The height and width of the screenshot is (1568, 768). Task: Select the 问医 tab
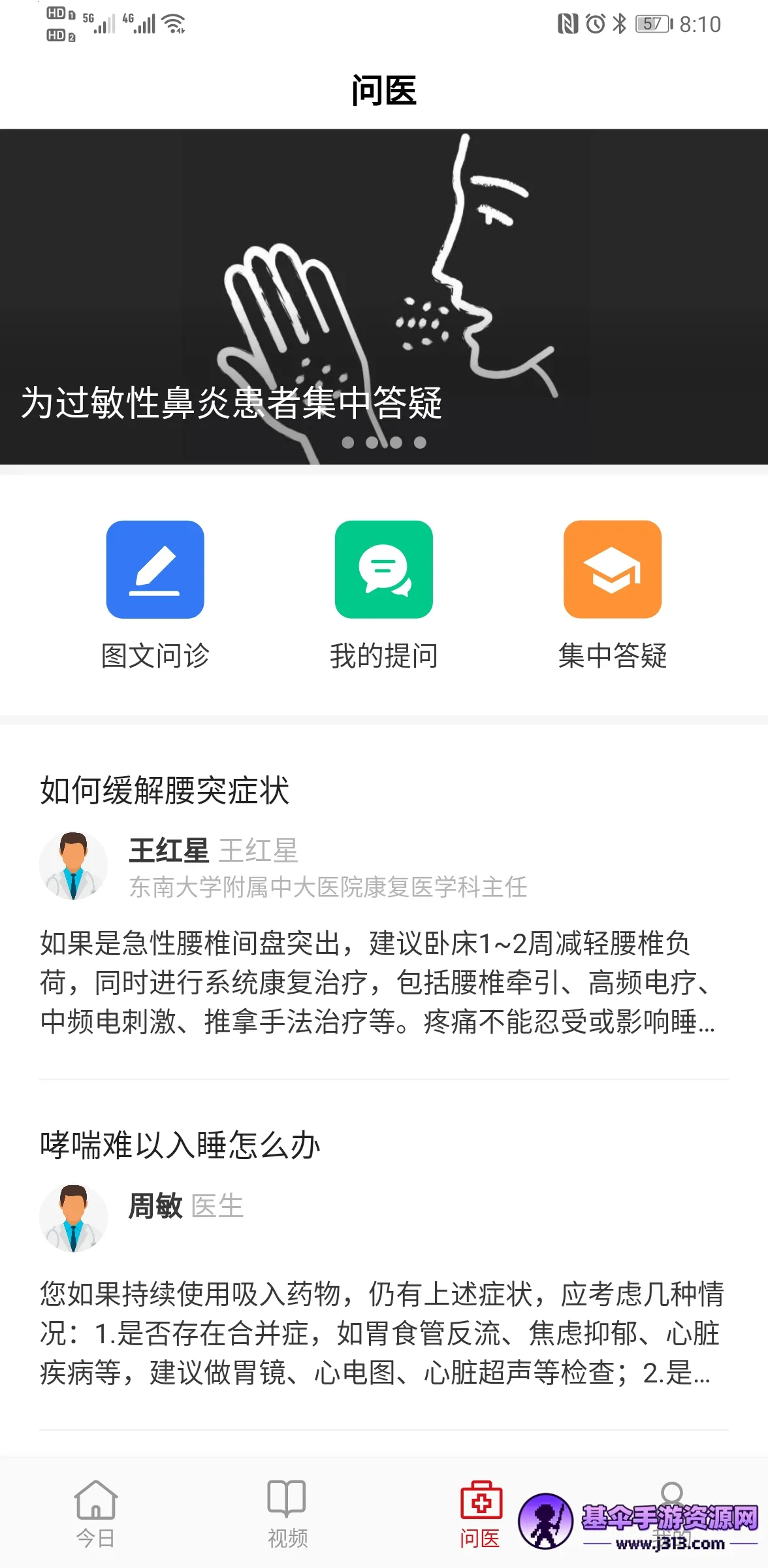tap(480, 1512)
